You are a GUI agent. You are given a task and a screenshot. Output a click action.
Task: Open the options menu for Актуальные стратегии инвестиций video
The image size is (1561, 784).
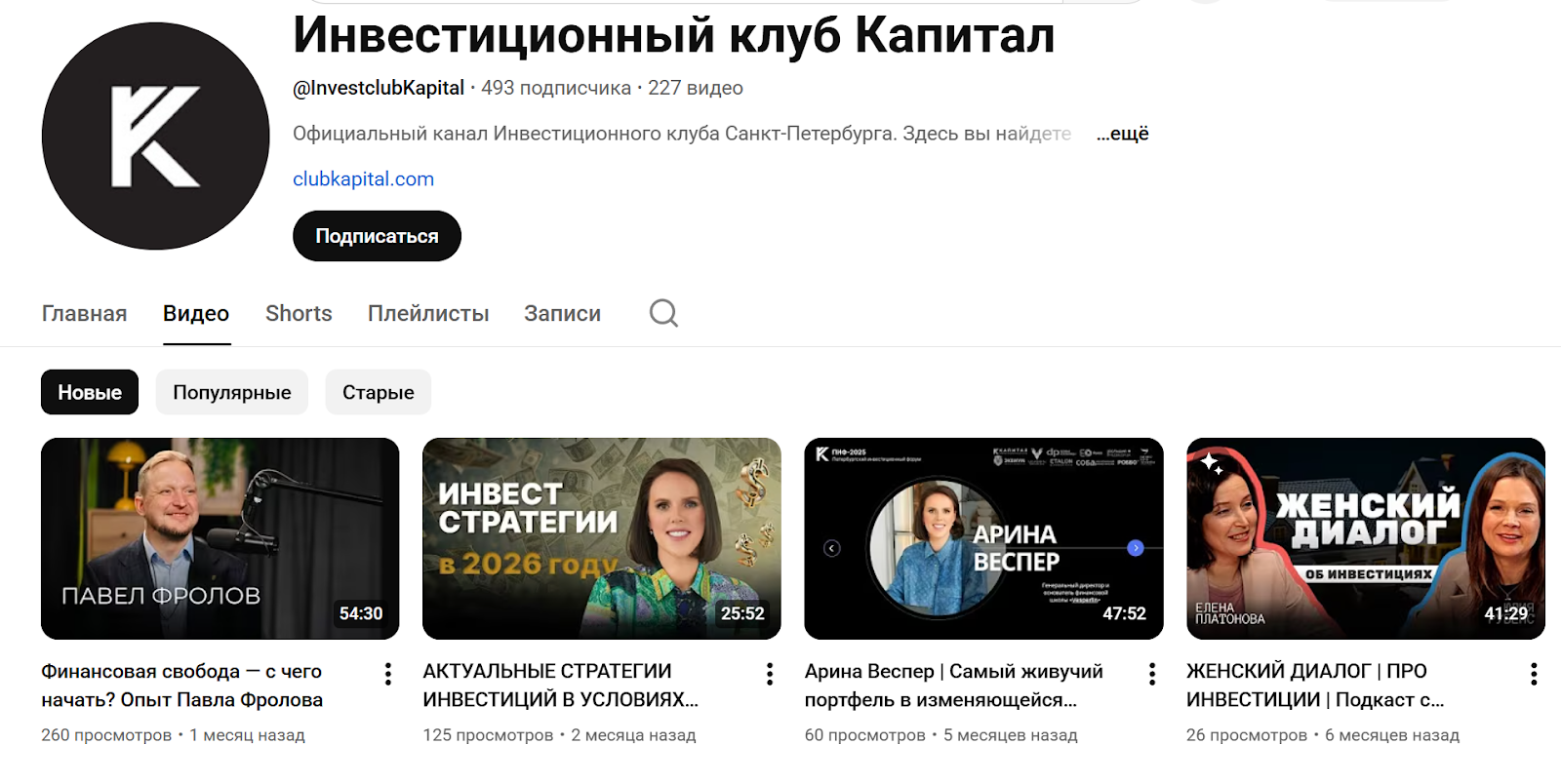[x=770, y=674]
